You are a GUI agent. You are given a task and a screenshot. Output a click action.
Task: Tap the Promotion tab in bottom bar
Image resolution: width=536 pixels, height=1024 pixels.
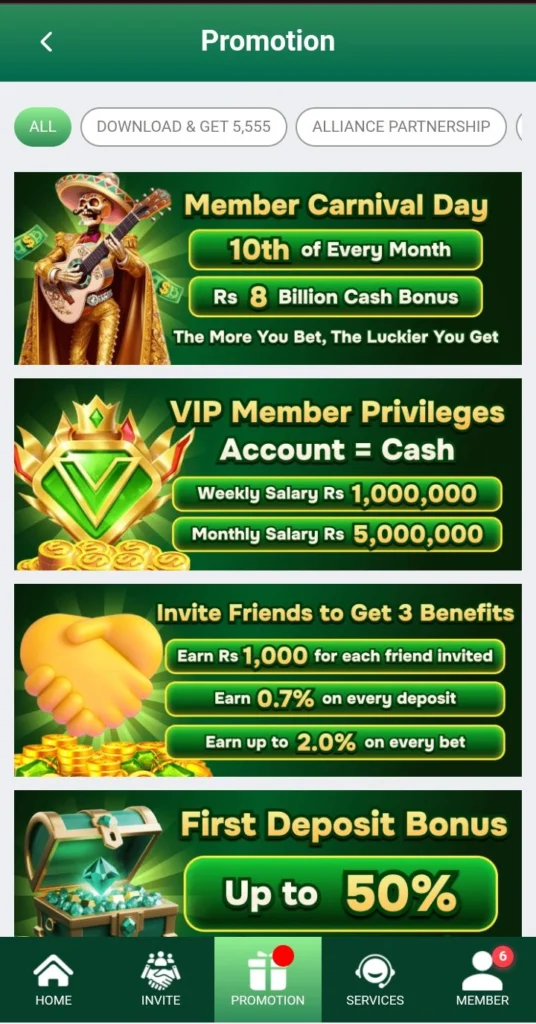(268, 980)
